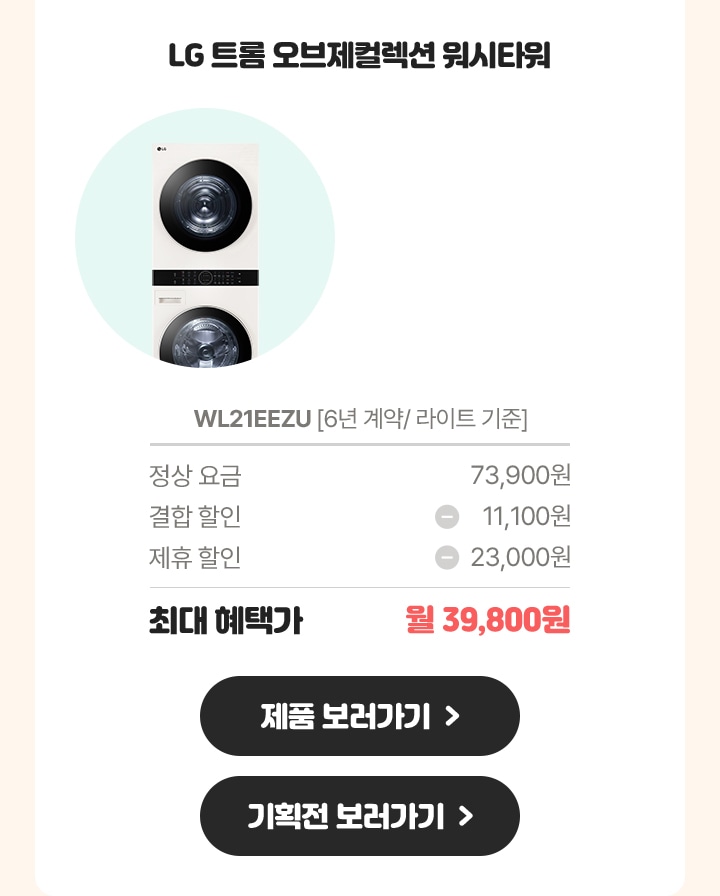Expand the 최대 혜택가 benefit summary

226,620
